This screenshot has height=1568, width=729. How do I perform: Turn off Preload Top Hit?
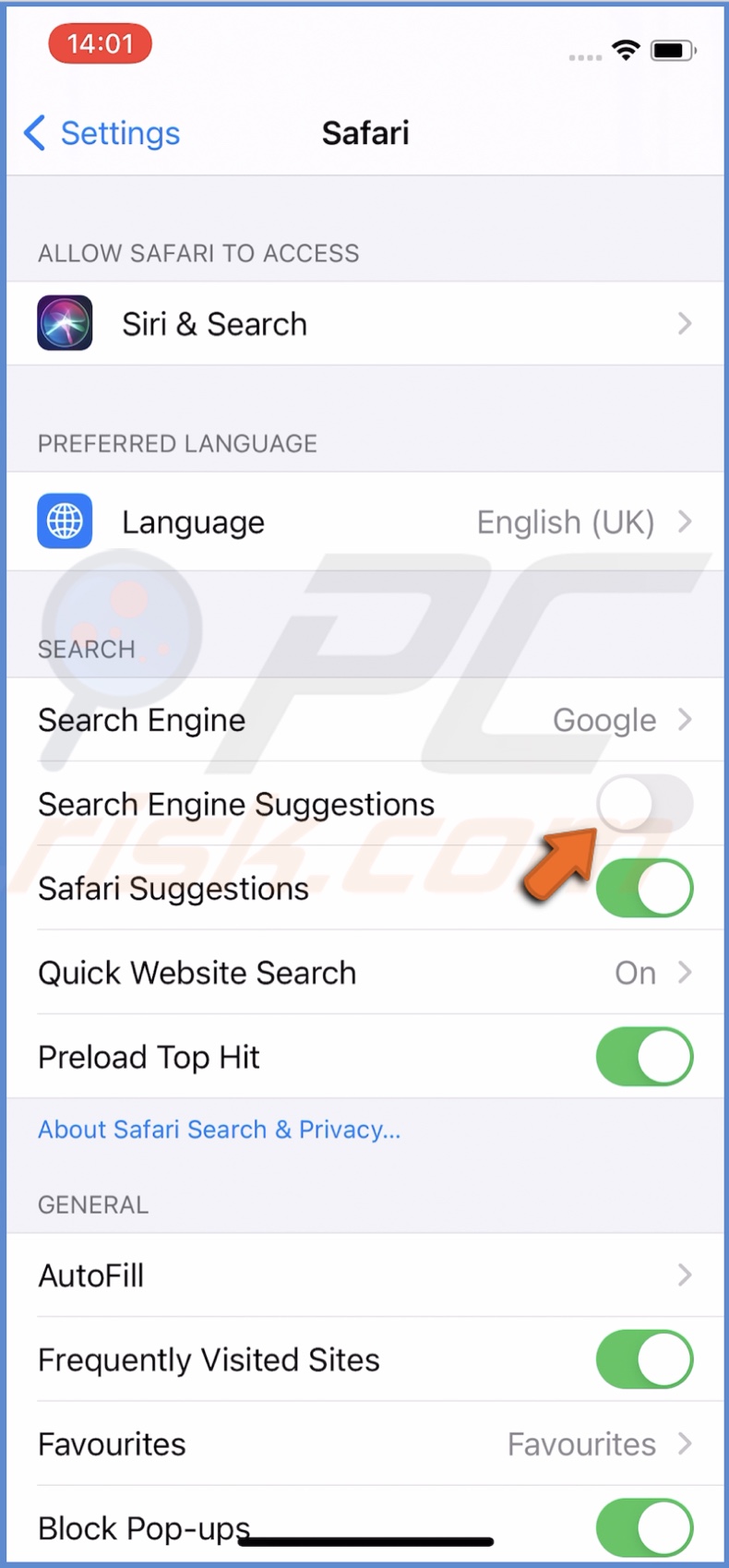pos(643,1057)
